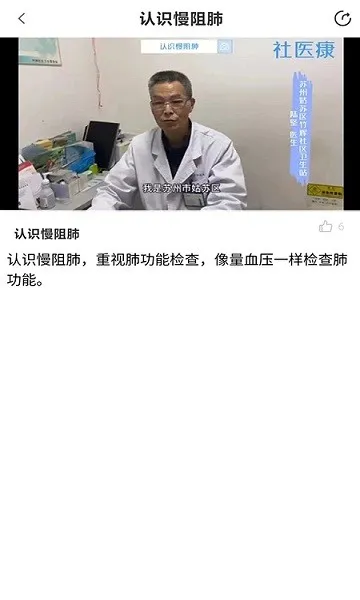This screenshot has height=600, width=360.
Task: Like the 认识慢阻肺 video
Action: click(326, 226)
